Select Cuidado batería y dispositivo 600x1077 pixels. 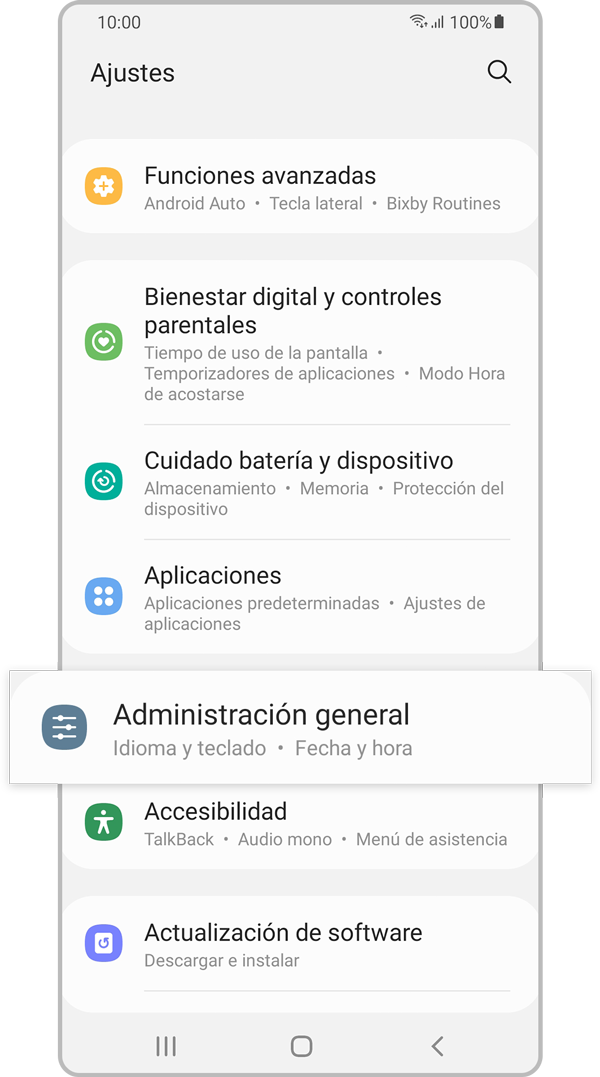click(x=300, y=482)
